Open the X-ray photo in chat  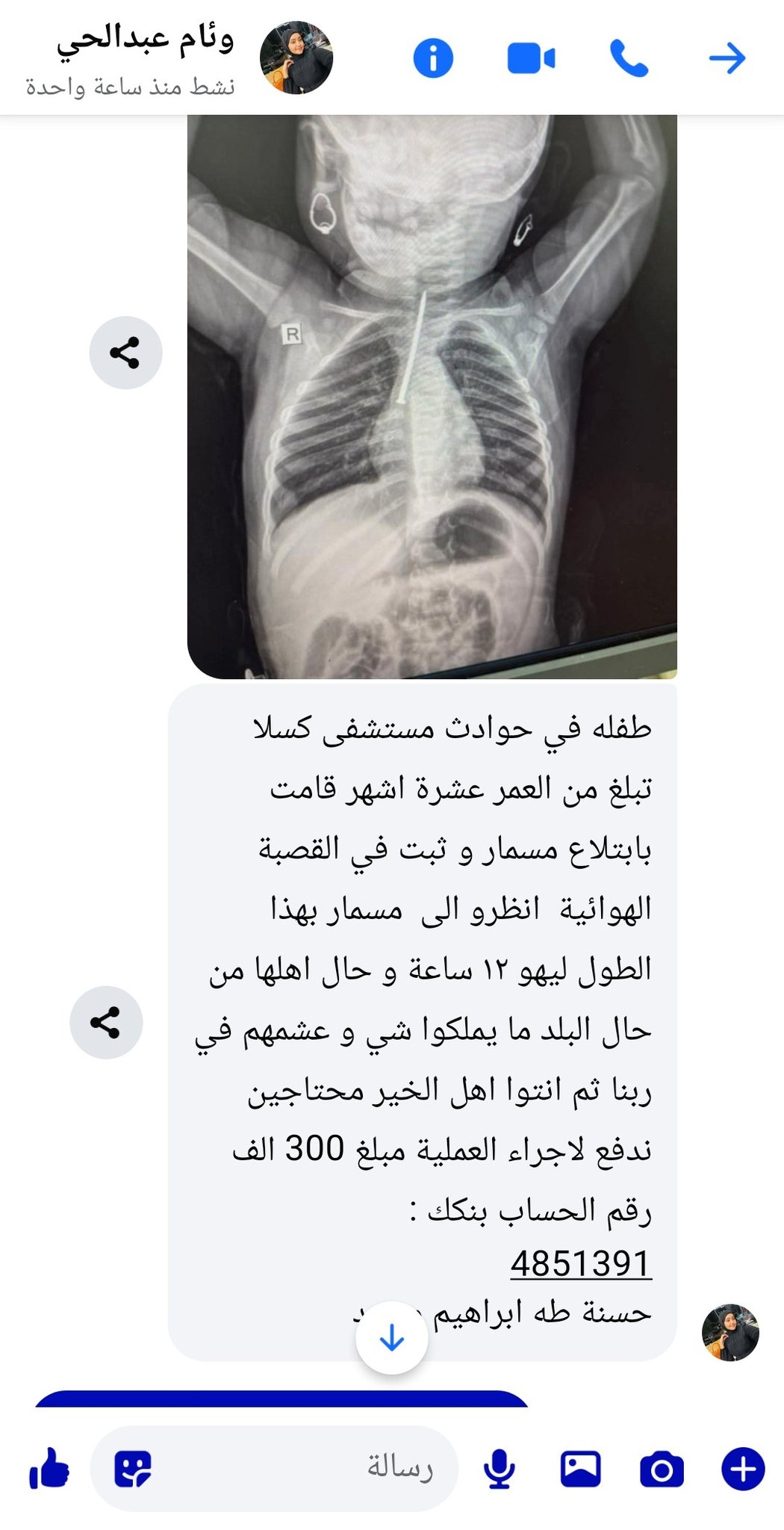click(432, 396)
